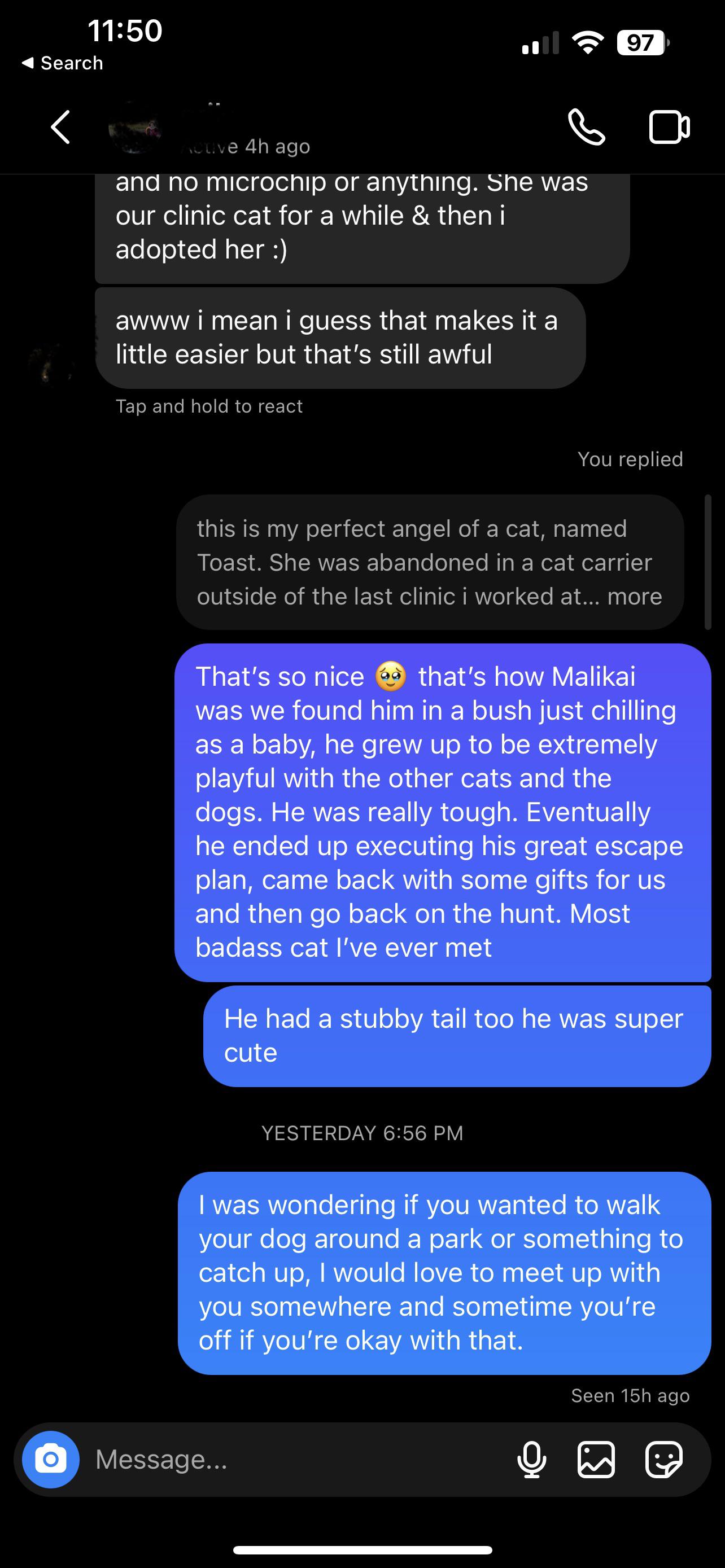Open the sticker picker

coord(663,1459)
